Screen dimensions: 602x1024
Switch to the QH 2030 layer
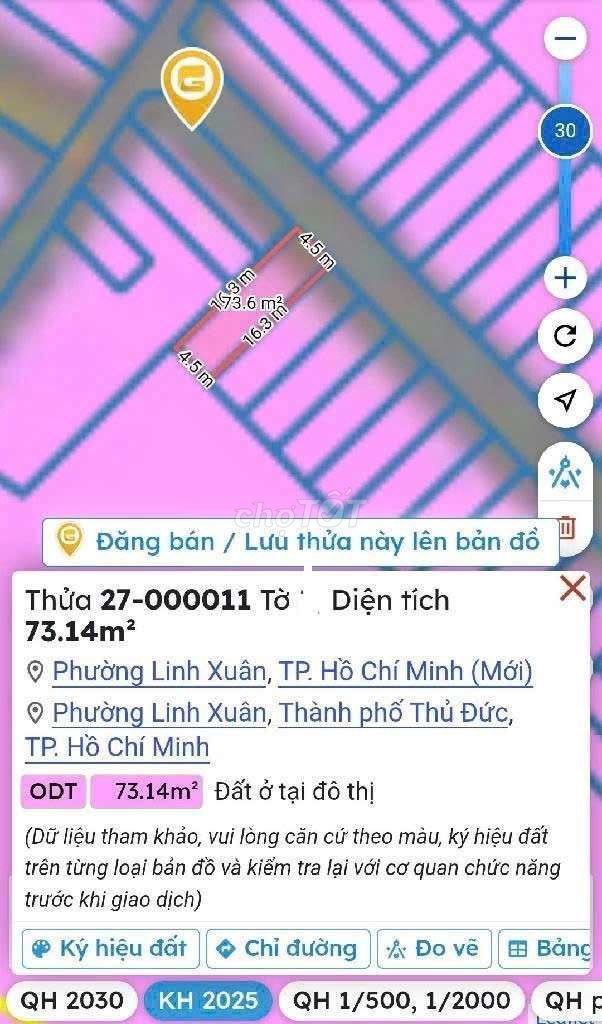tap(72, 1000)
